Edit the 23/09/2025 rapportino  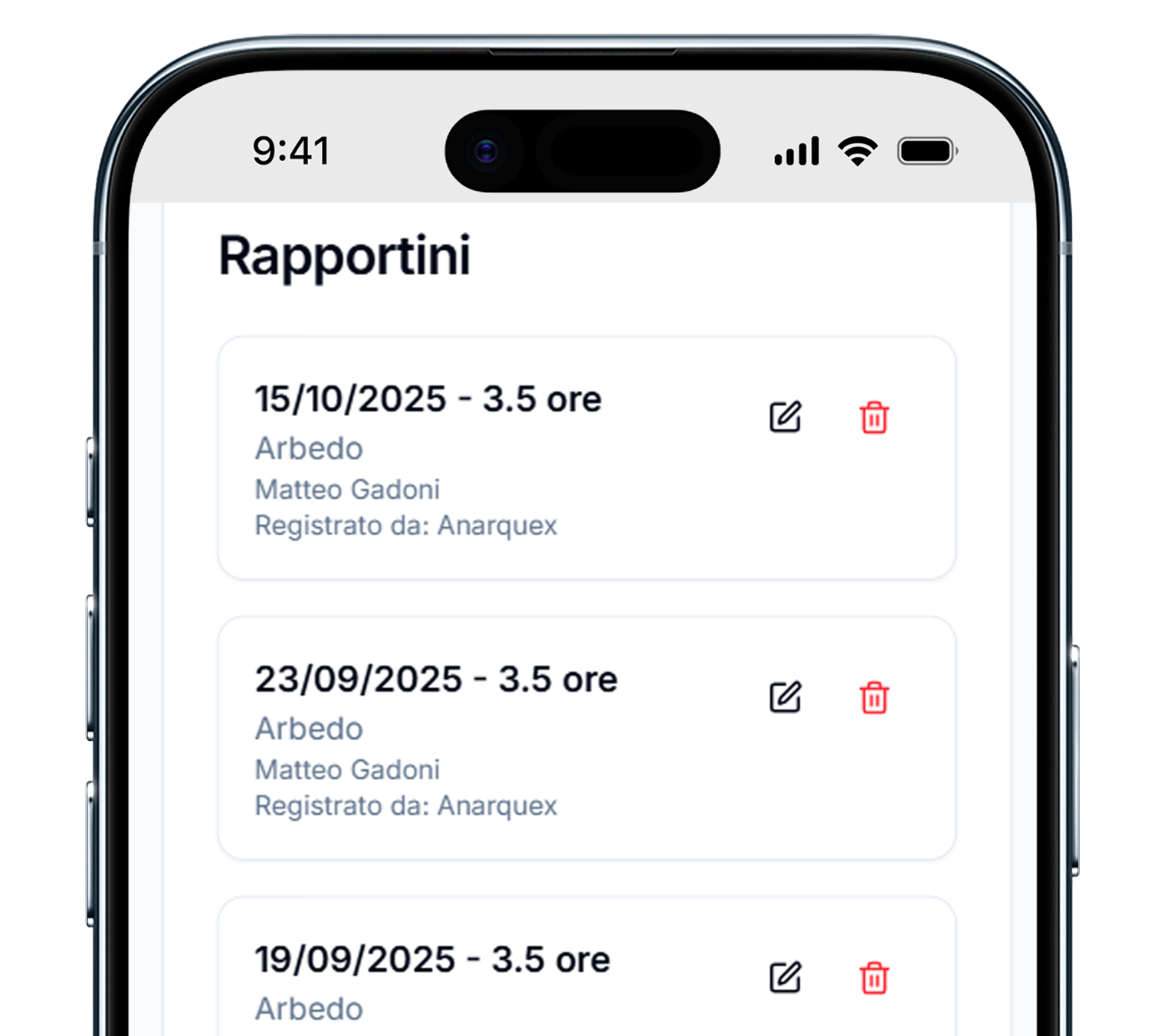(x=786, y=697)
